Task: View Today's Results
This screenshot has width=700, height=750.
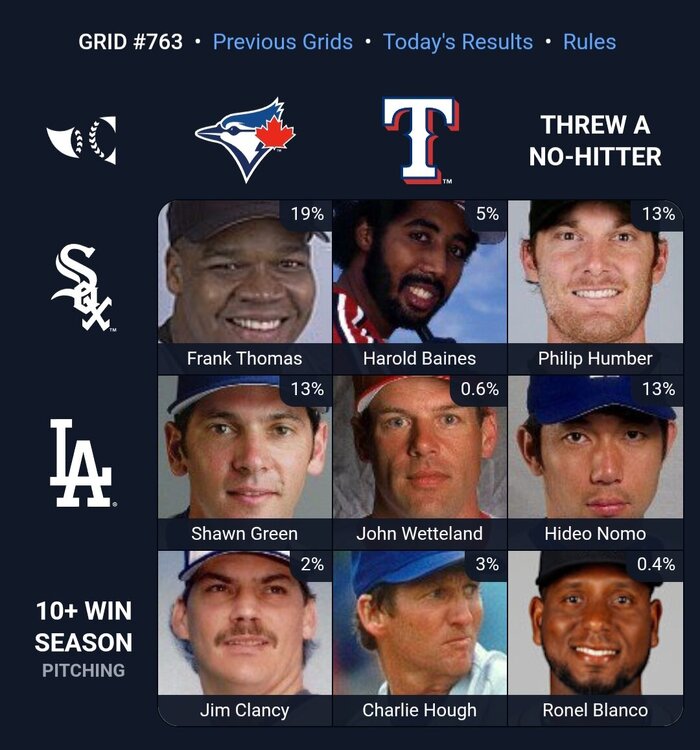Action: point(458,42)
